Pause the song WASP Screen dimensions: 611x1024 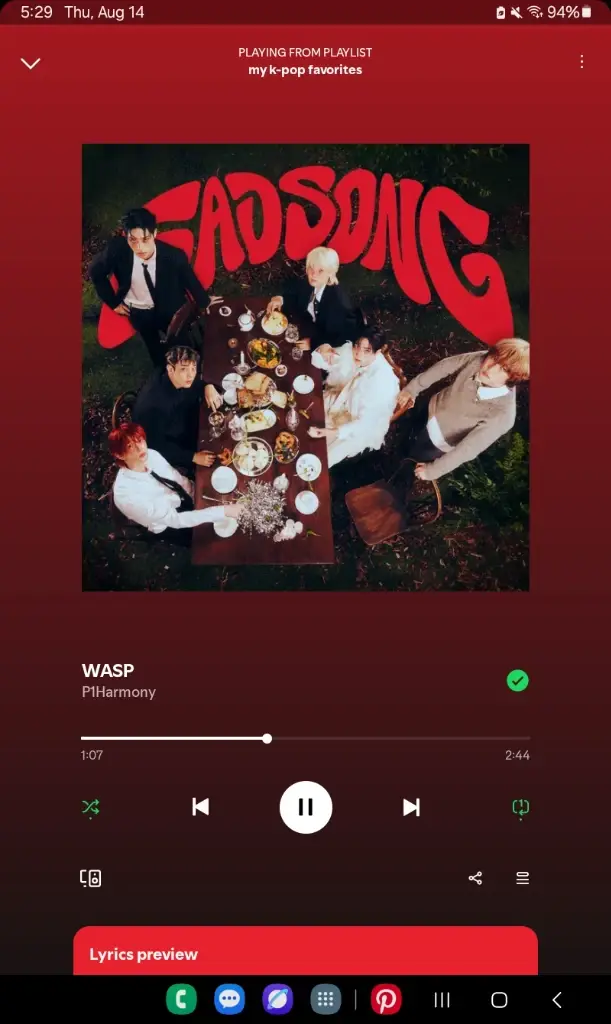point(306,807)
